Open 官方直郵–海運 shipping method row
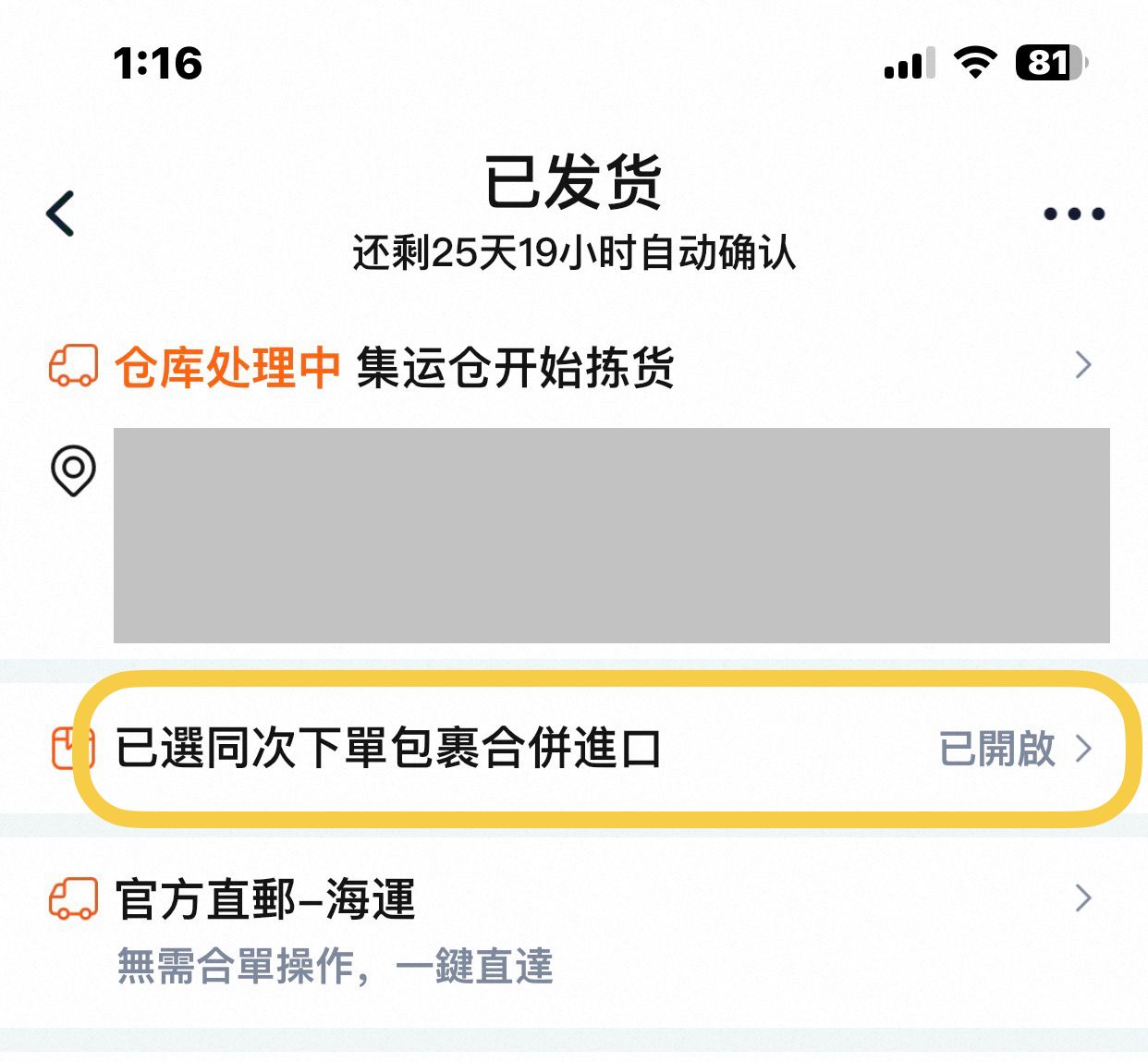 pyautogui.click(x=573, y=932)
